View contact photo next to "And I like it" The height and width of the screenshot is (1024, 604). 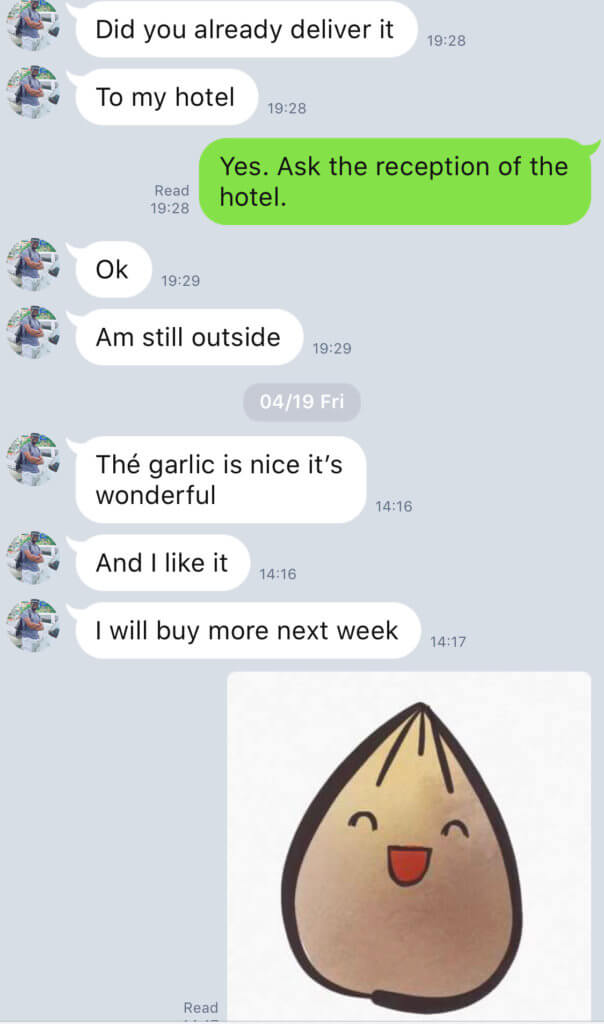pos(33,558)
